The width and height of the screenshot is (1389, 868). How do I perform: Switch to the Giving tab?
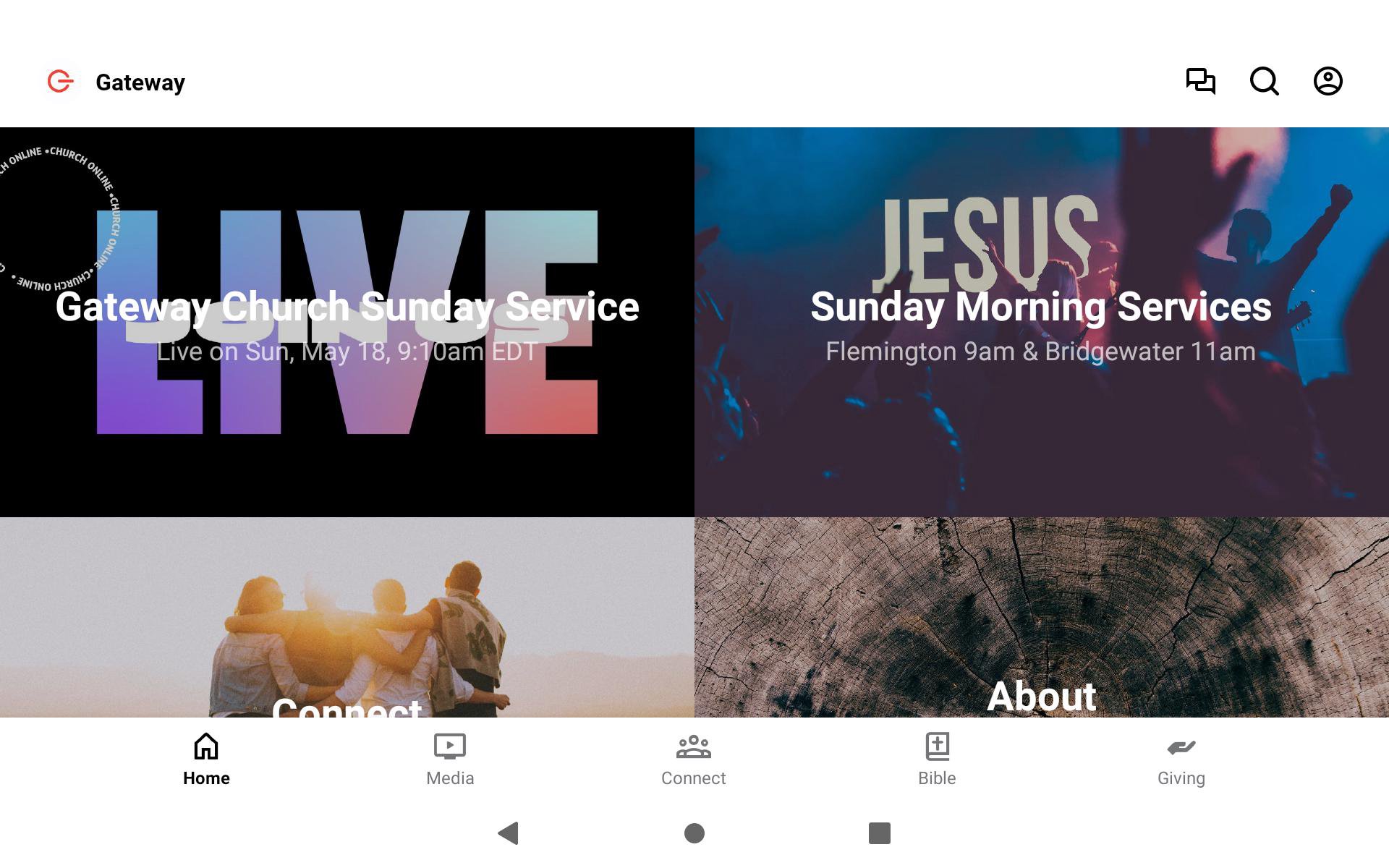1181,759
